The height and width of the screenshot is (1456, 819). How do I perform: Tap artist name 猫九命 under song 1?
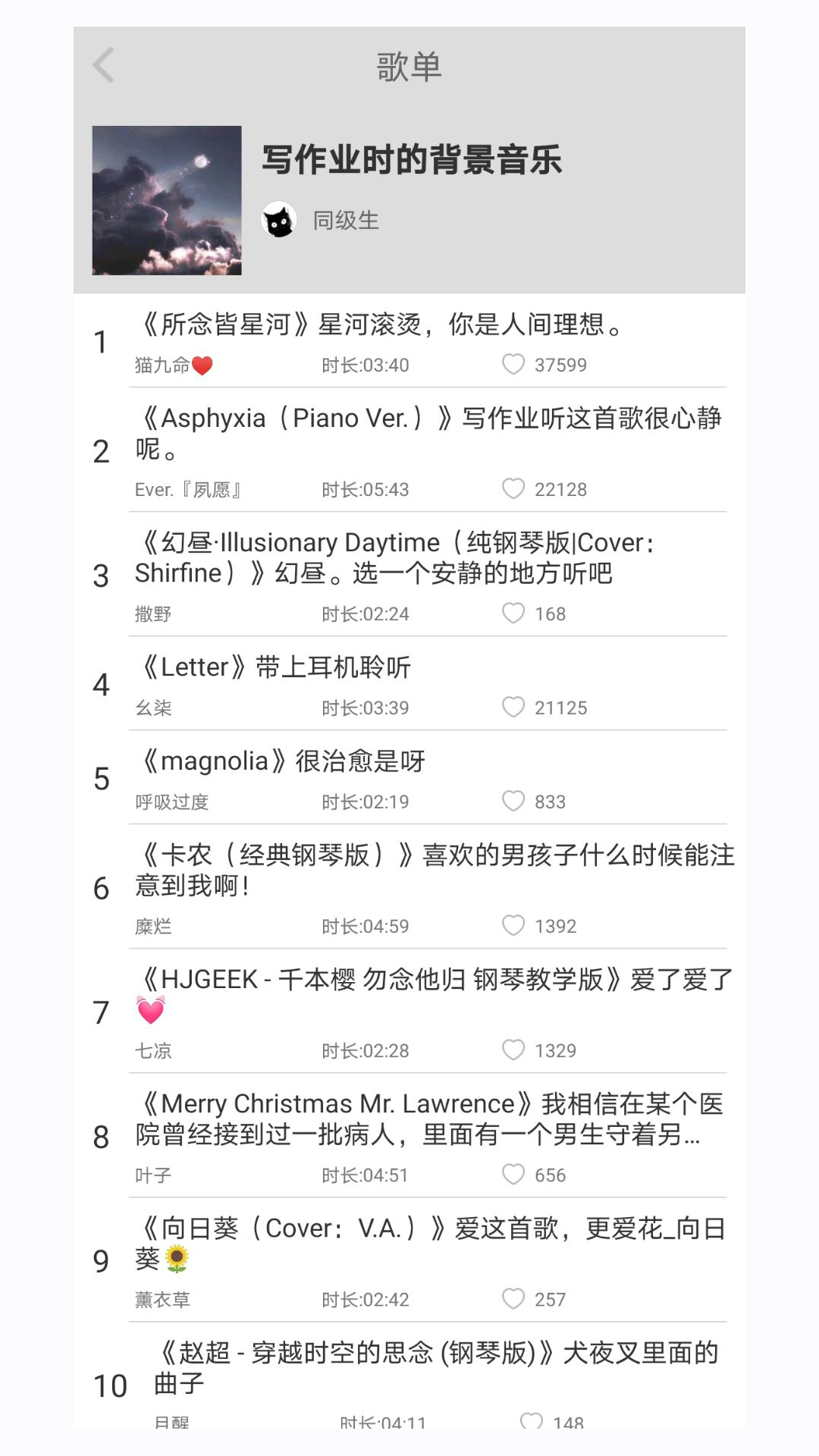pyautogui.click(x=159, y=364)
